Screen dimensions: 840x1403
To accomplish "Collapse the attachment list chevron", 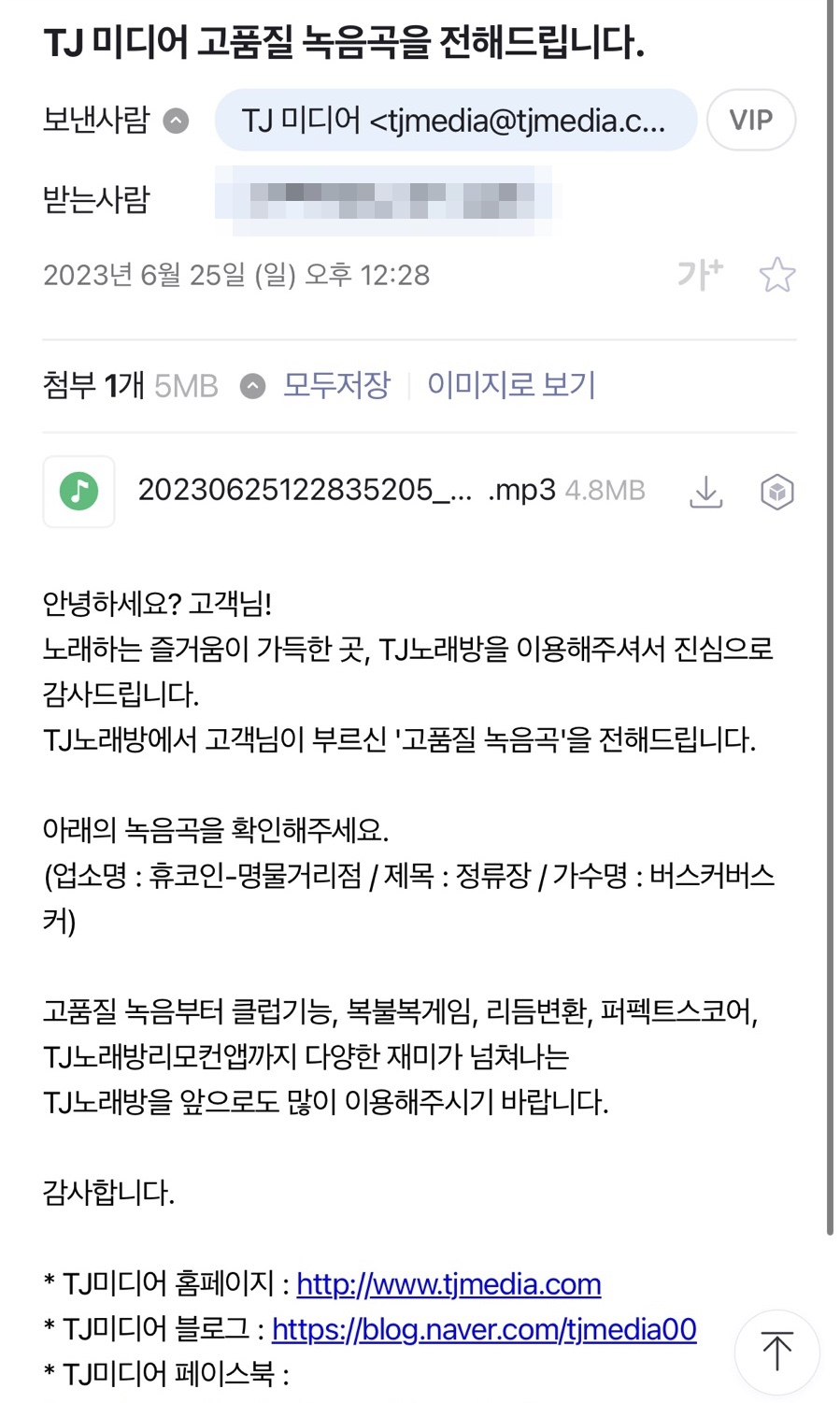I will tap(252, 386).
